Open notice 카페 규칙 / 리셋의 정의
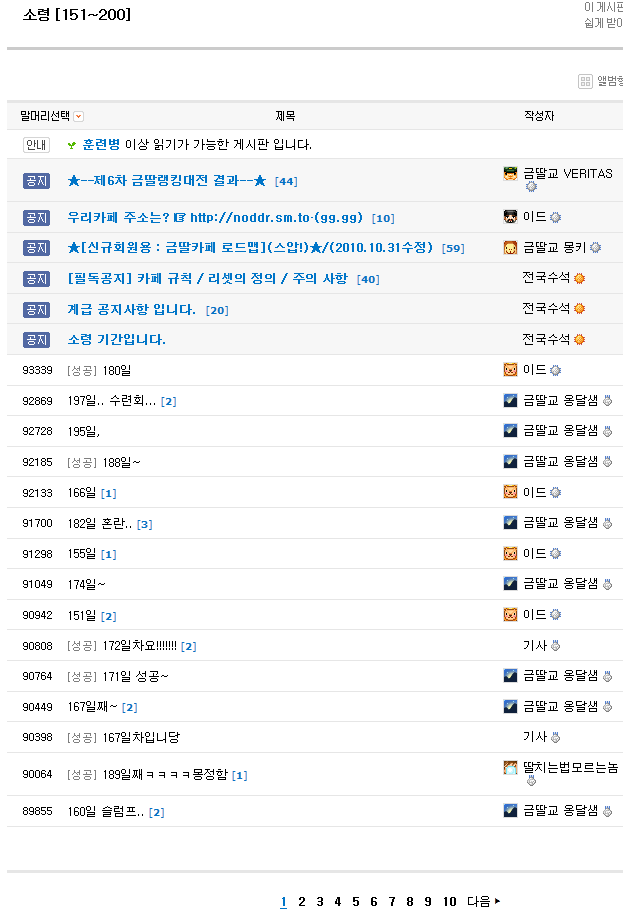623x914 pixels. click(x=208, y=279)
